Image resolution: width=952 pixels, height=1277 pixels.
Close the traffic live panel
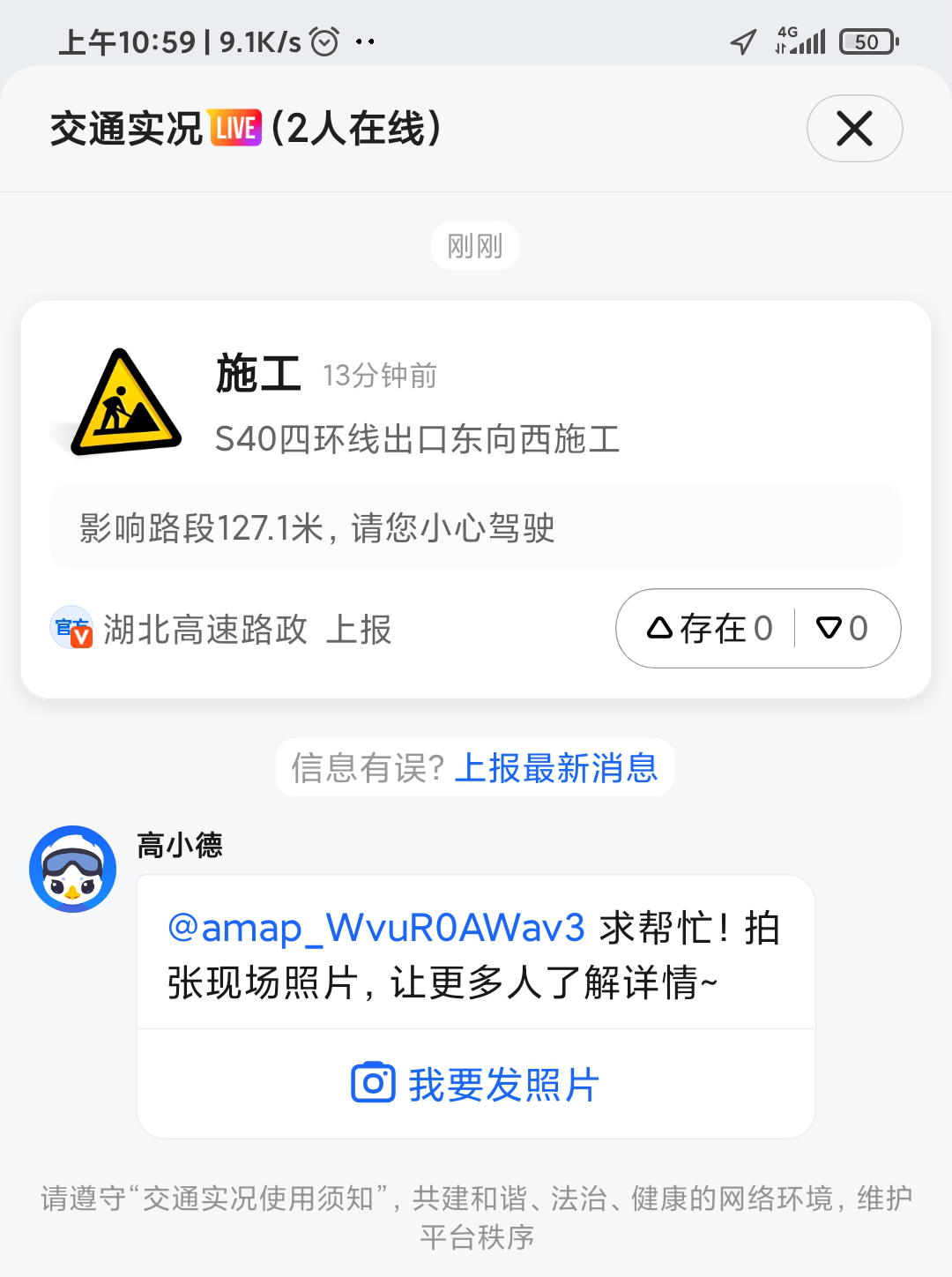(854, 129)
